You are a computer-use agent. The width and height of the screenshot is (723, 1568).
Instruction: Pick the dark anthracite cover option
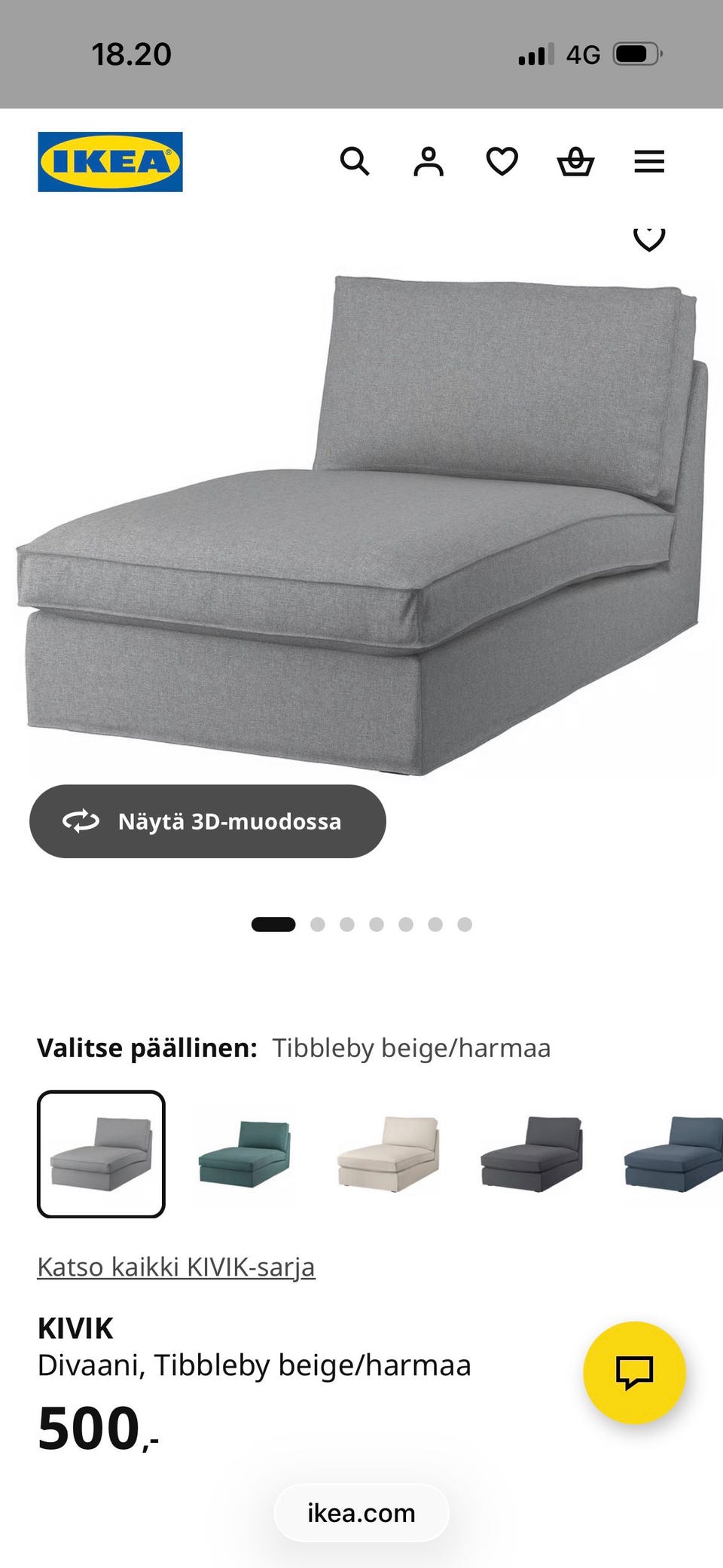tap(532, 1154)
